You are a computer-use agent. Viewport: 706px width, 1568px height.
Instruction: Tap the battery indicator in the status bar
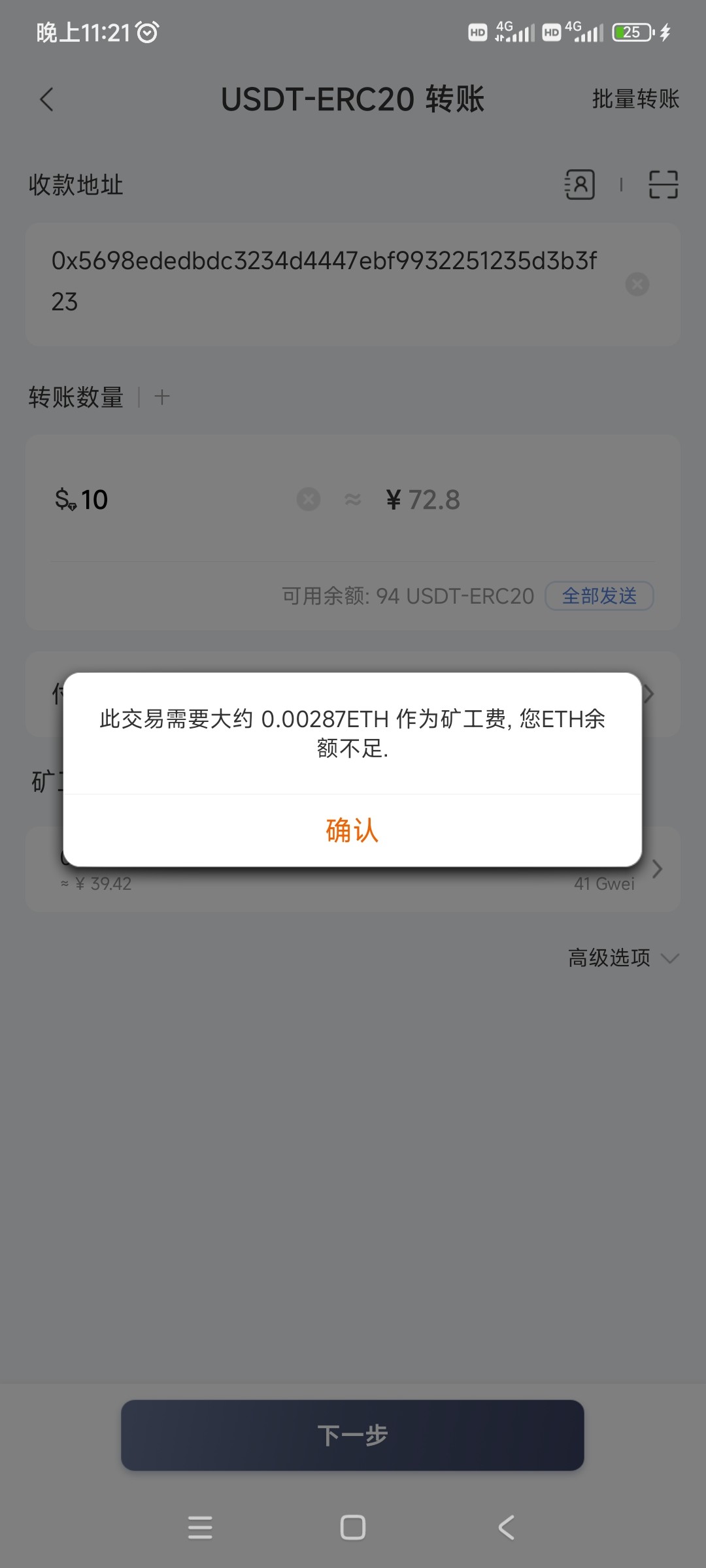[631, 31]
